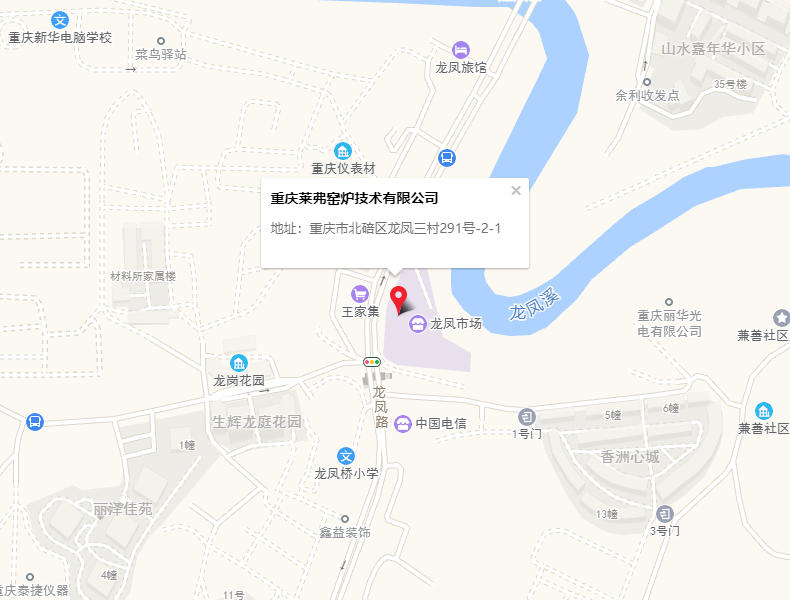Open the 重庆仪表材 point of interest

(x=343, y=150)
